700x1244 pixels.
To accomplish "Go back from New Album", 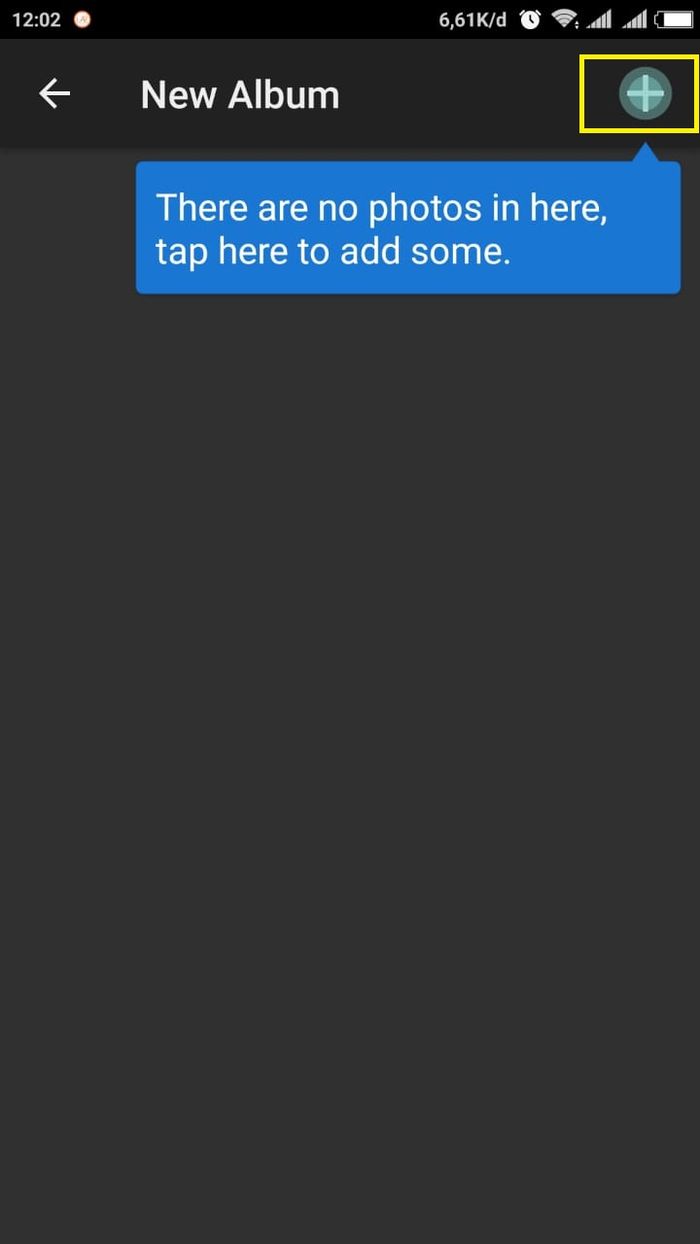I will pyautogui.click(x=54, y=94).
